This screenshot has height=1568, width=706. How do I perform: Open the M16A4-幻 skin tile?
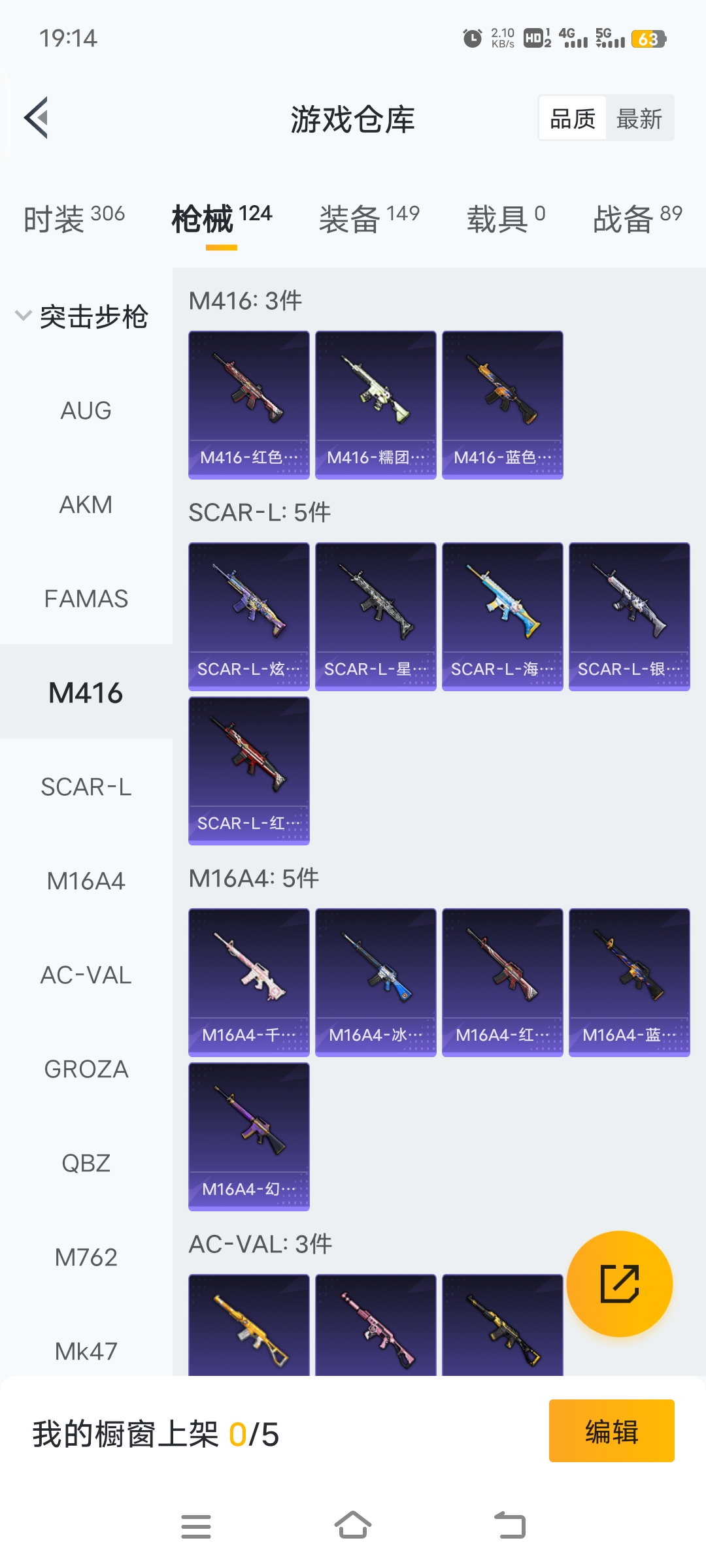coord(248,1136)
